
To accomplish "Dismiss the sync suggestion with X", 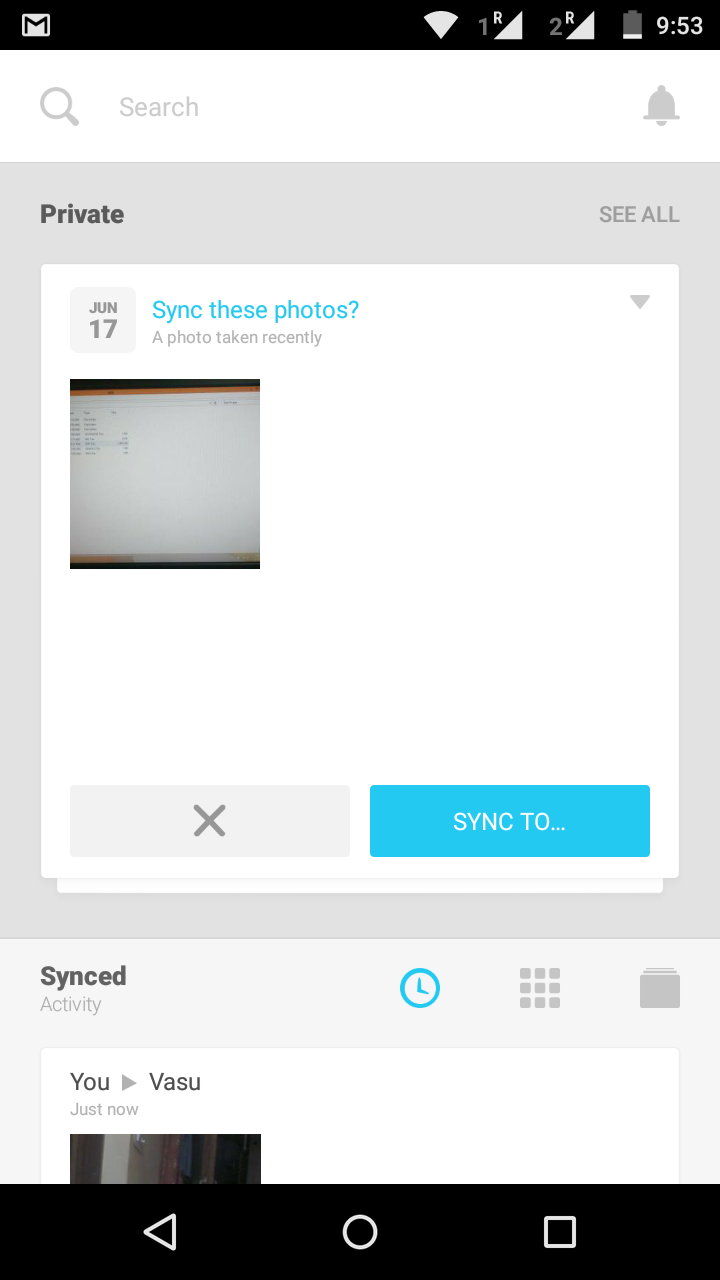I will (210, 821).
